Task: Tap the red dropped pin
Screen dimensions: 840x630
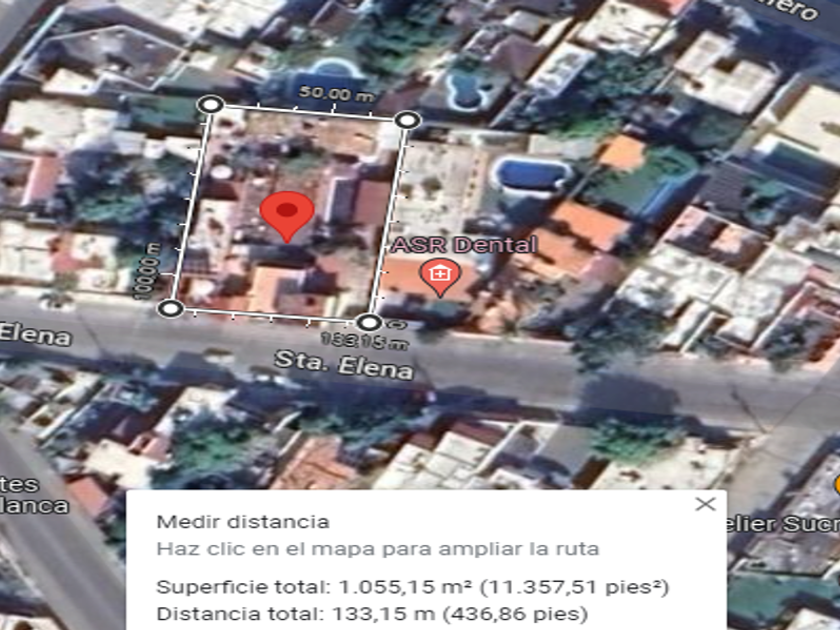Action: point(287,216)
